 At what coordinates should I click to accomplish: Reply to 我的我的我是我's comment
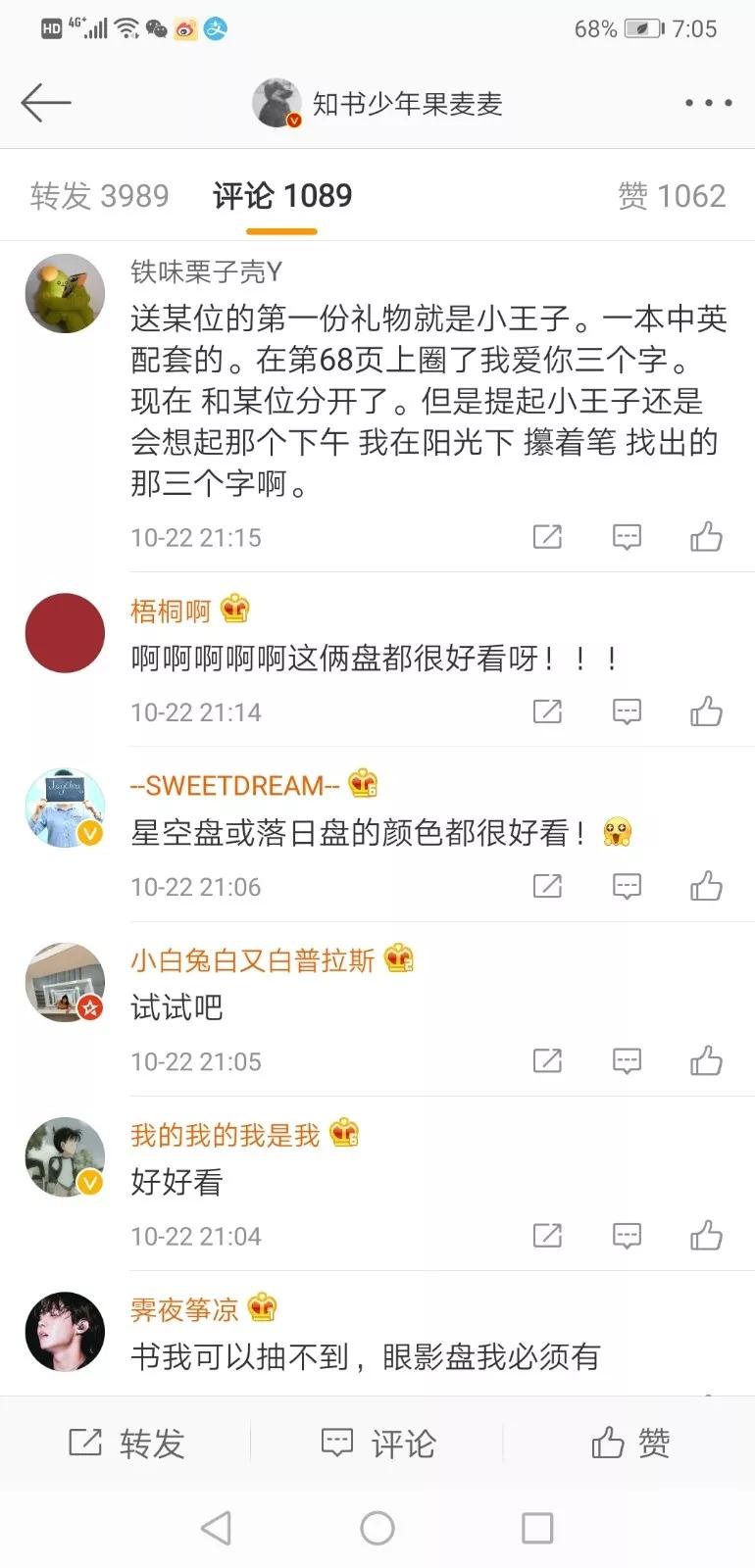coord(627,1236)
